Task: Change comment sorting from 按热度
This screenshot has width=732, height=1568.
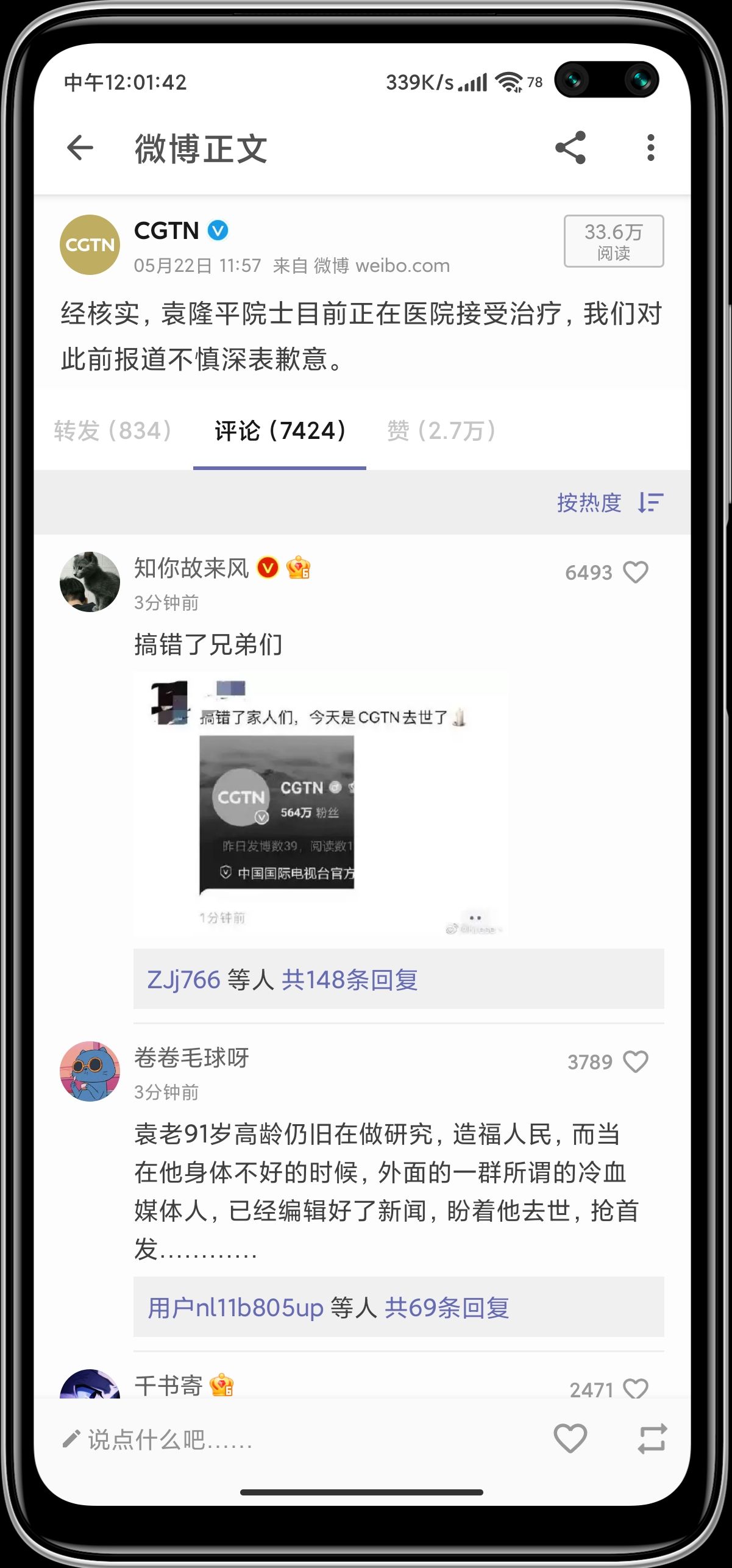Action: [609, 503]
